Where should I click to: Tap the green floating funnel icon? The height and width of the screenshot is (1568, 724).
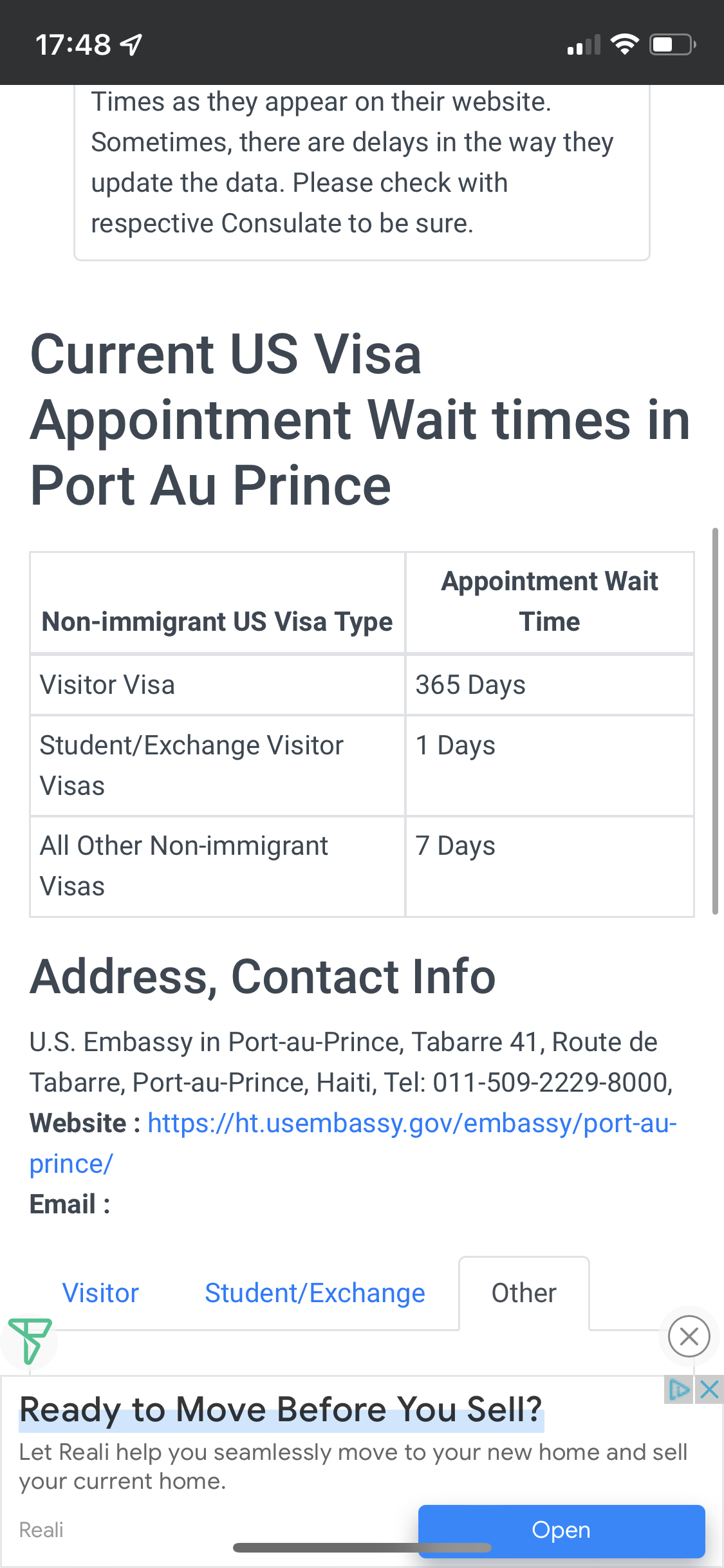(x=28, y=1341)
